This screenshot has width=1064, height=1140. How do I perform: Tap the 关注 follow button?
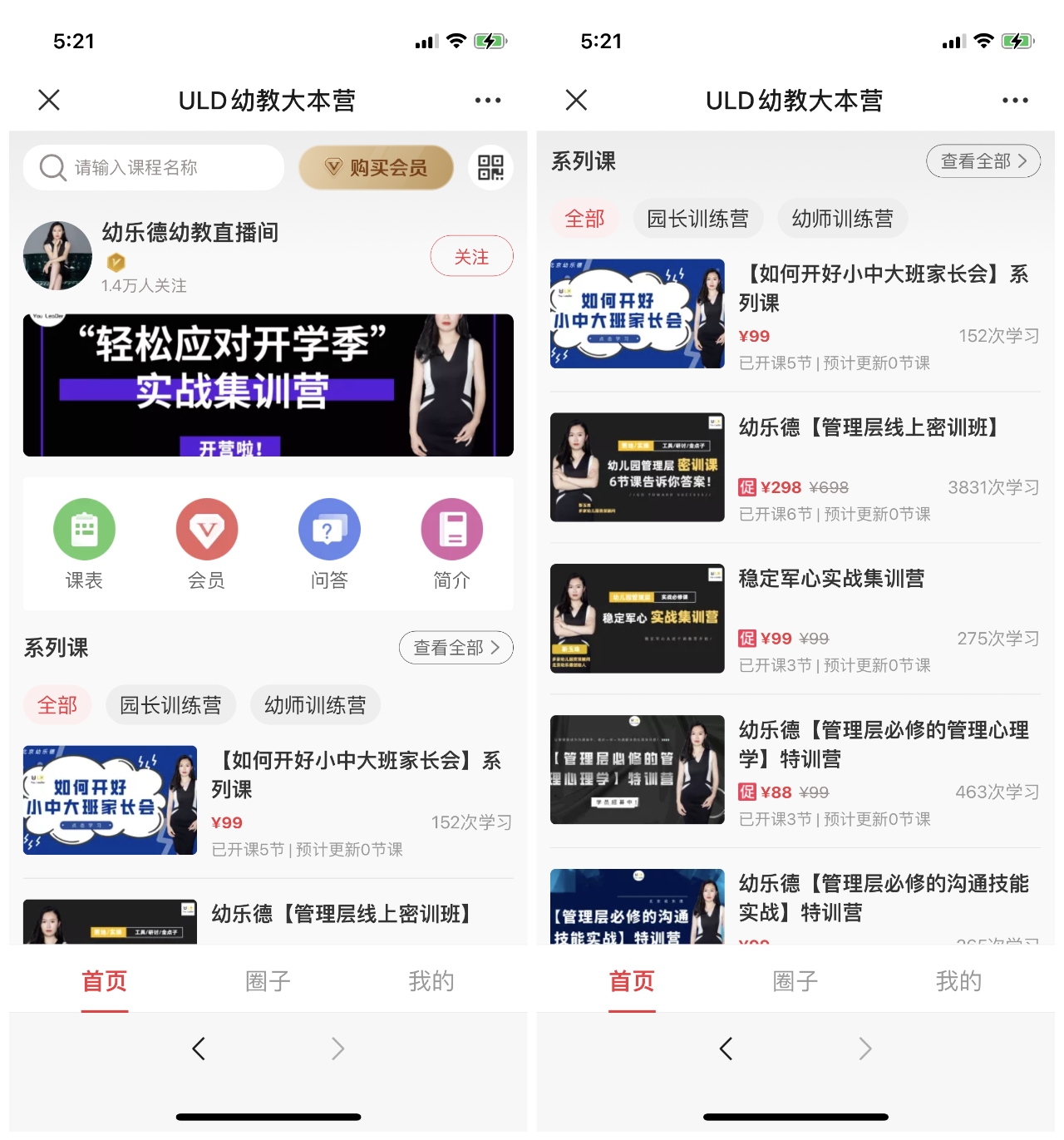click(x=471, y=256)
